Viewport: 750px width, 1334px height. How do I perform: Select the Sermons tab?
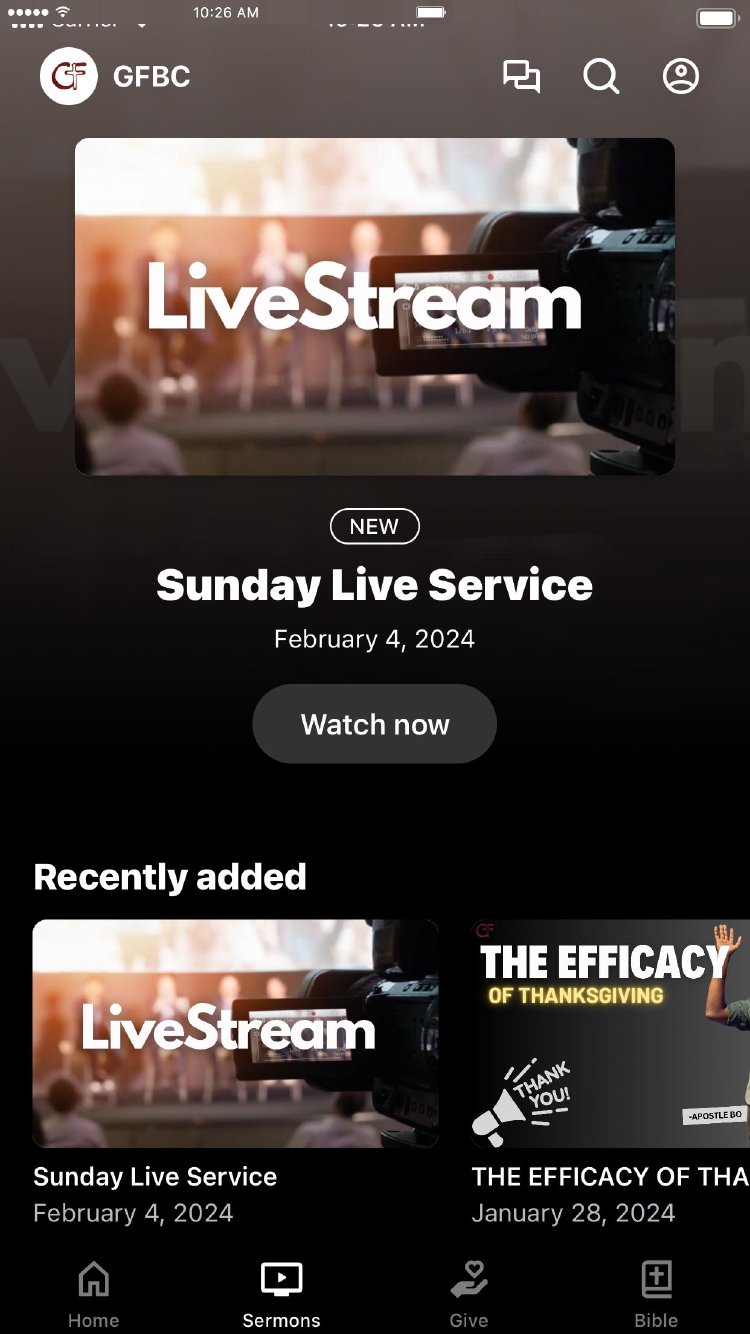[x=281, y=1294]
